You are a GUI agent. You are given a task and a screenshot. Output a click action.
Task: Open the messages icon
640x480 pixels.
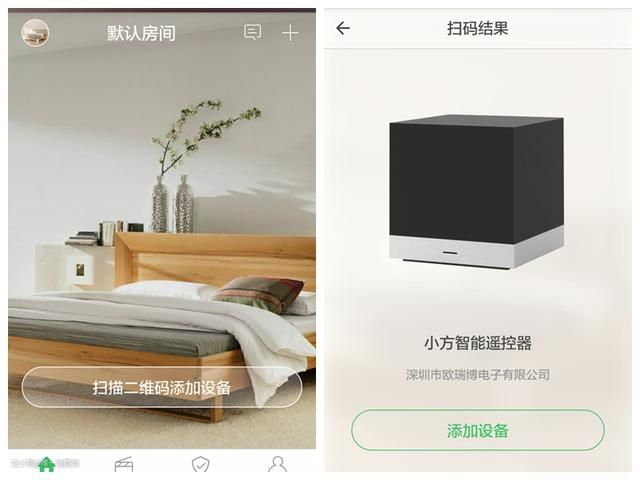(253, 33)
